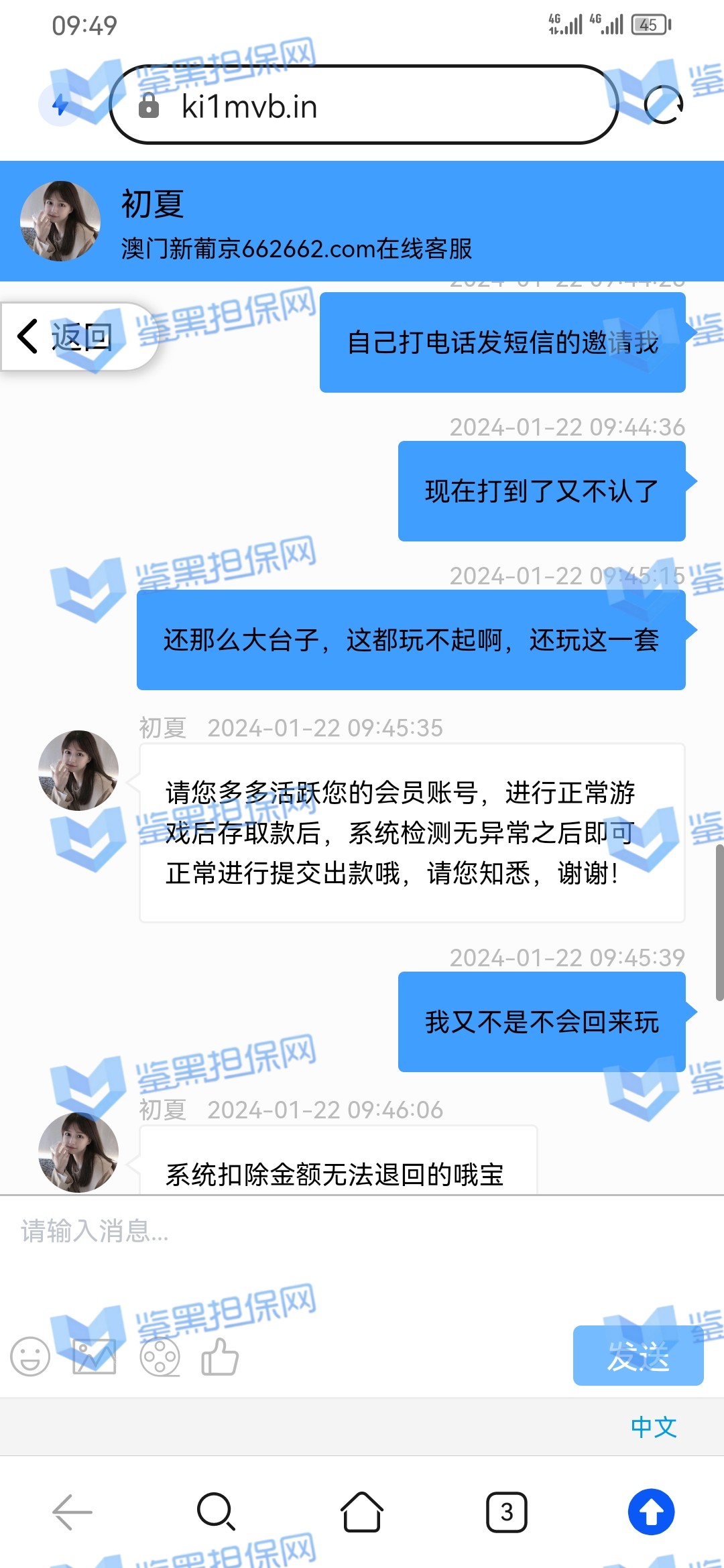
Task: Open the emoji picker
Action: pos(30,1358)
